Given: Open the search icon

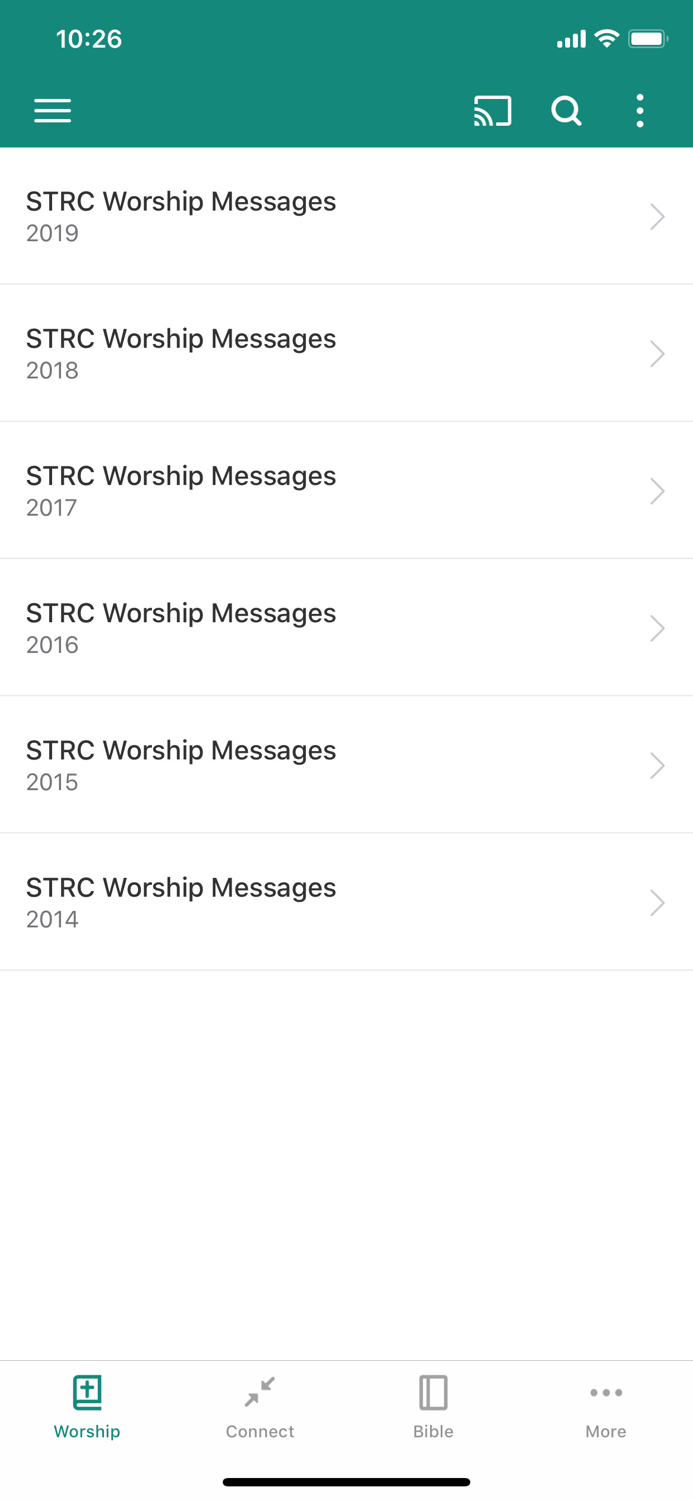Looking at the screenshot, I should pyautogui.click(x=566, y=111).
